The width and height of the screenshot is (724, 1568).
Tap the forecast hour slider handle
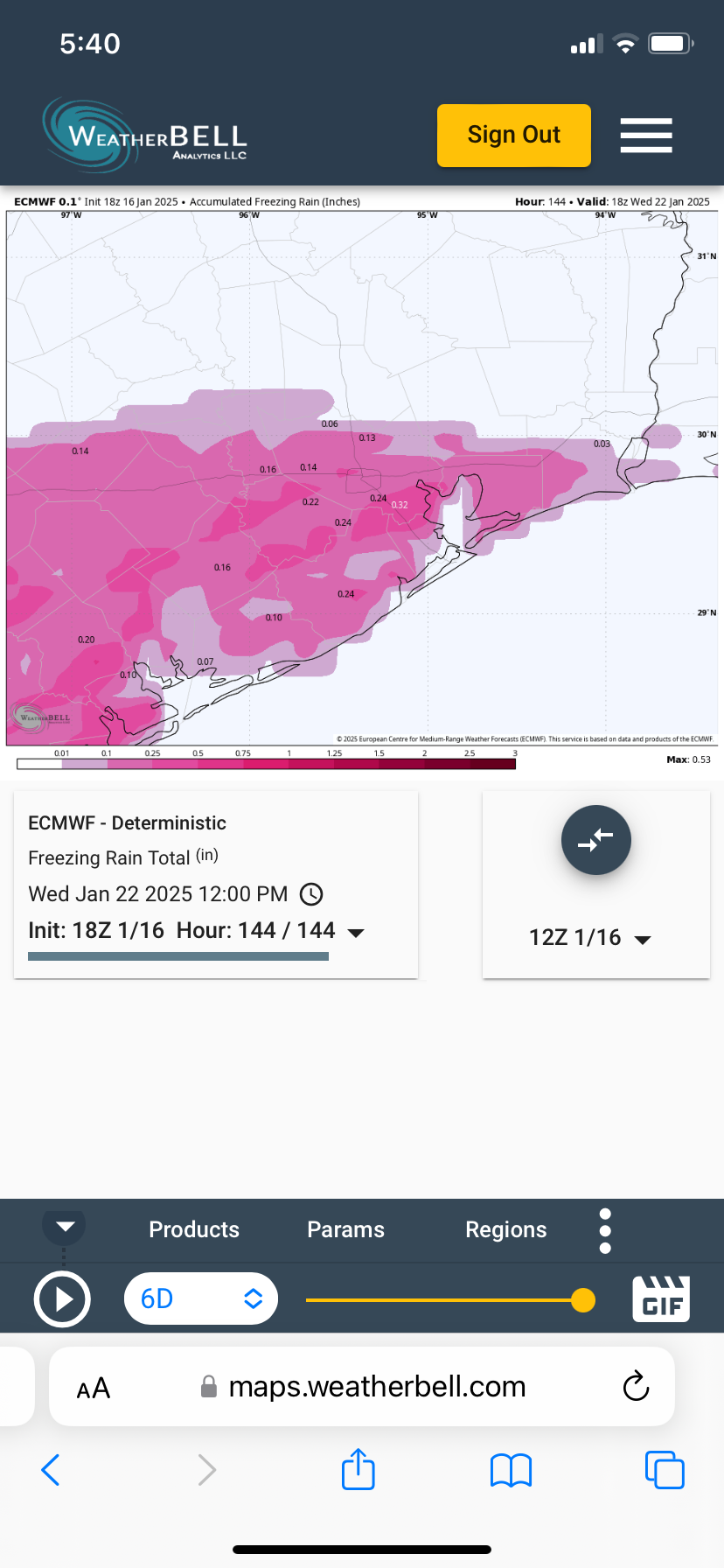582,1300
